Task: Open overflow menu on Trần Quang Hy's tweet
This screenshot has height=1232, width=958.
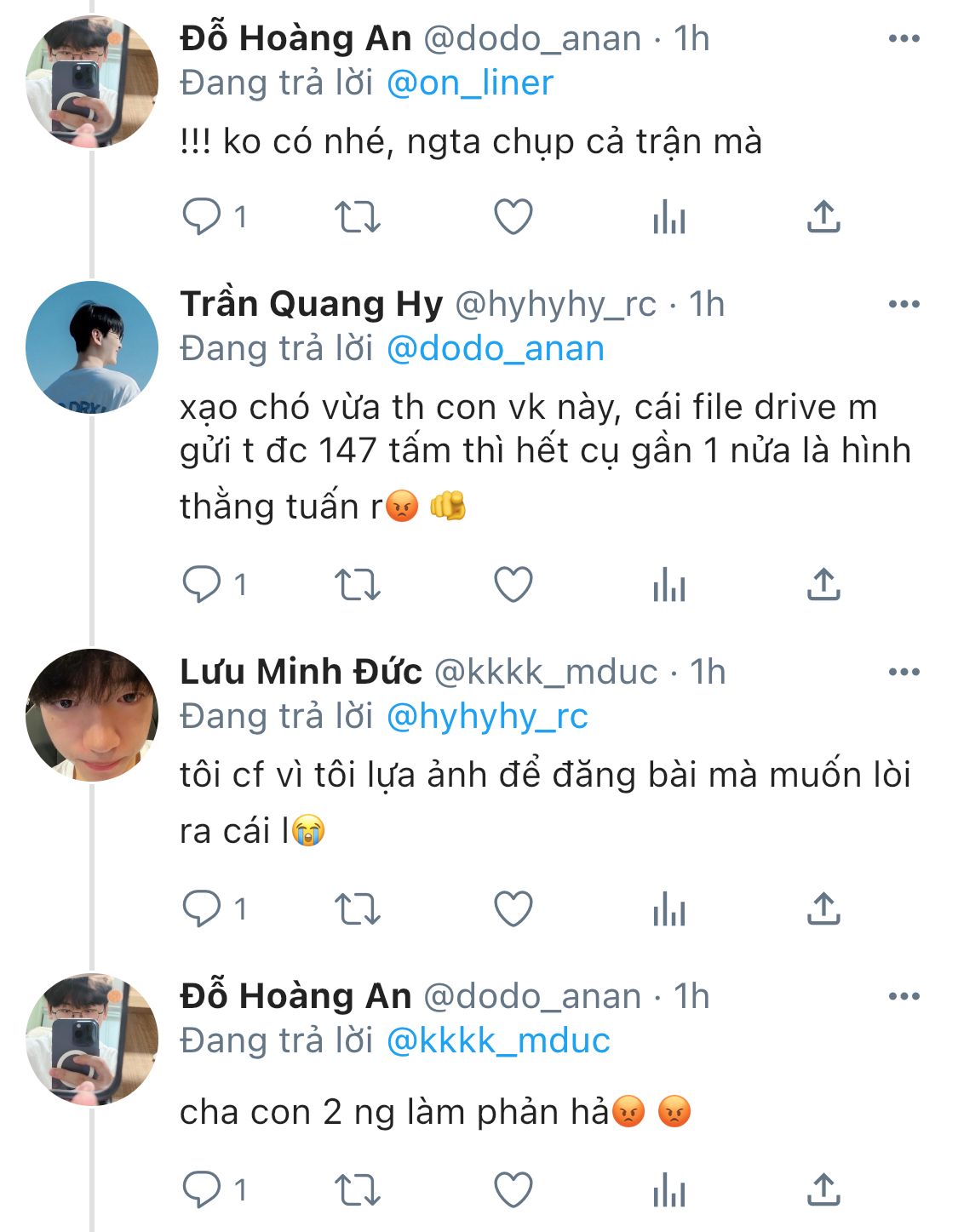Action: 904,304
